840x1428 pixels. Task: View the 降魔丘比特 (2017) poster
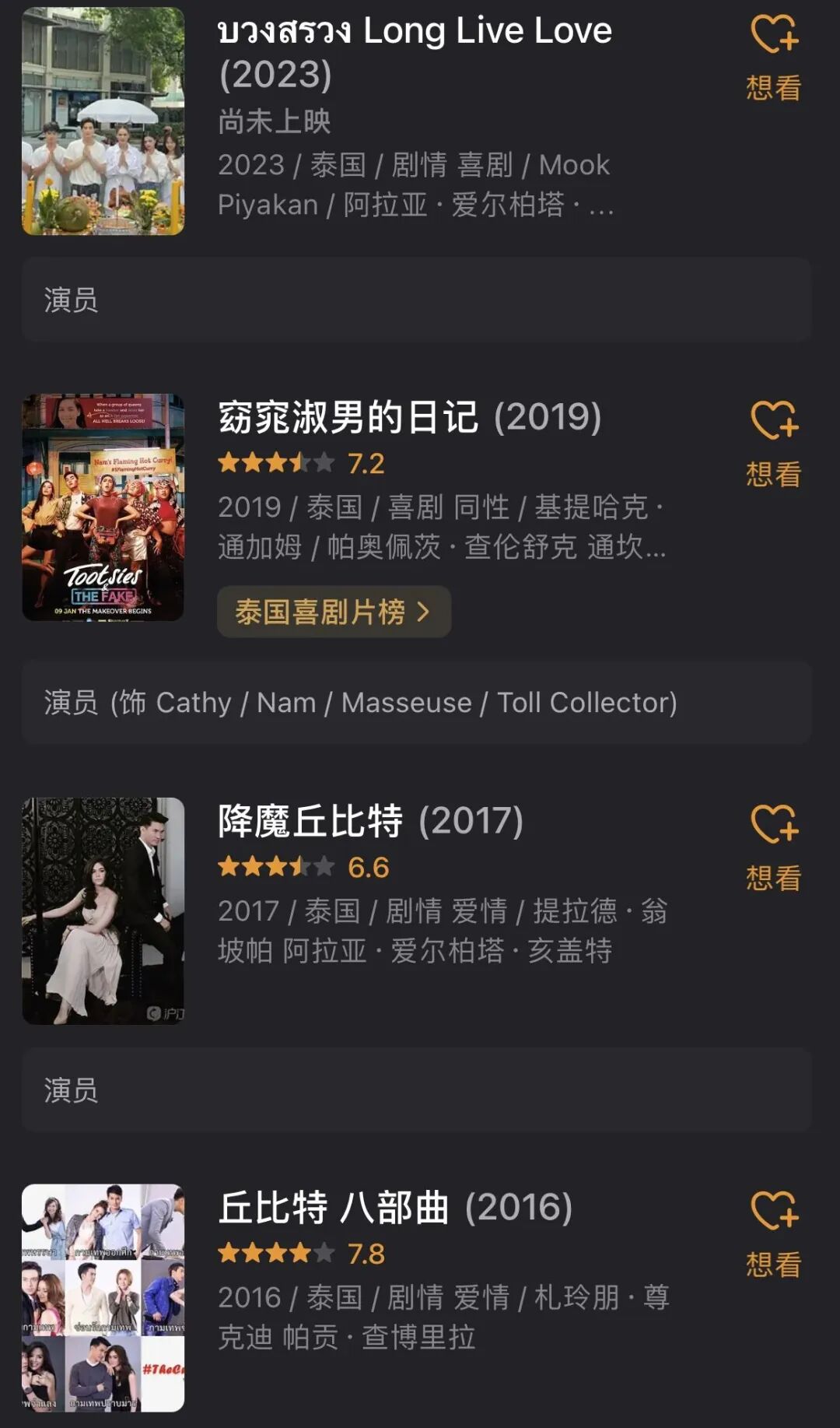pyautogui.click(x=103, y=910)
